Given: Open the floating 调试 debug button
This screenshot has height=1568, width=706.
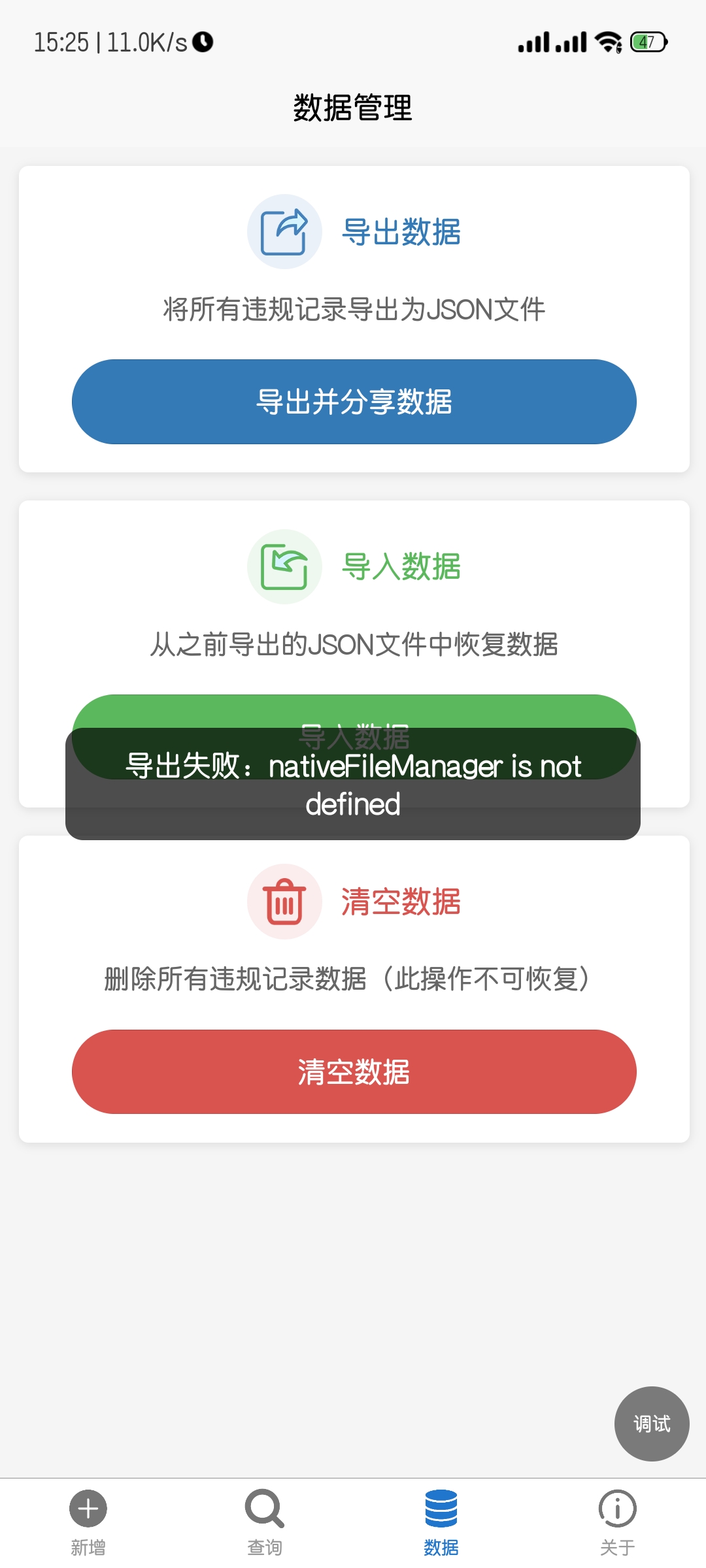Looking at the screenshot, I should pyautogui.click(x=651, y=1424).
